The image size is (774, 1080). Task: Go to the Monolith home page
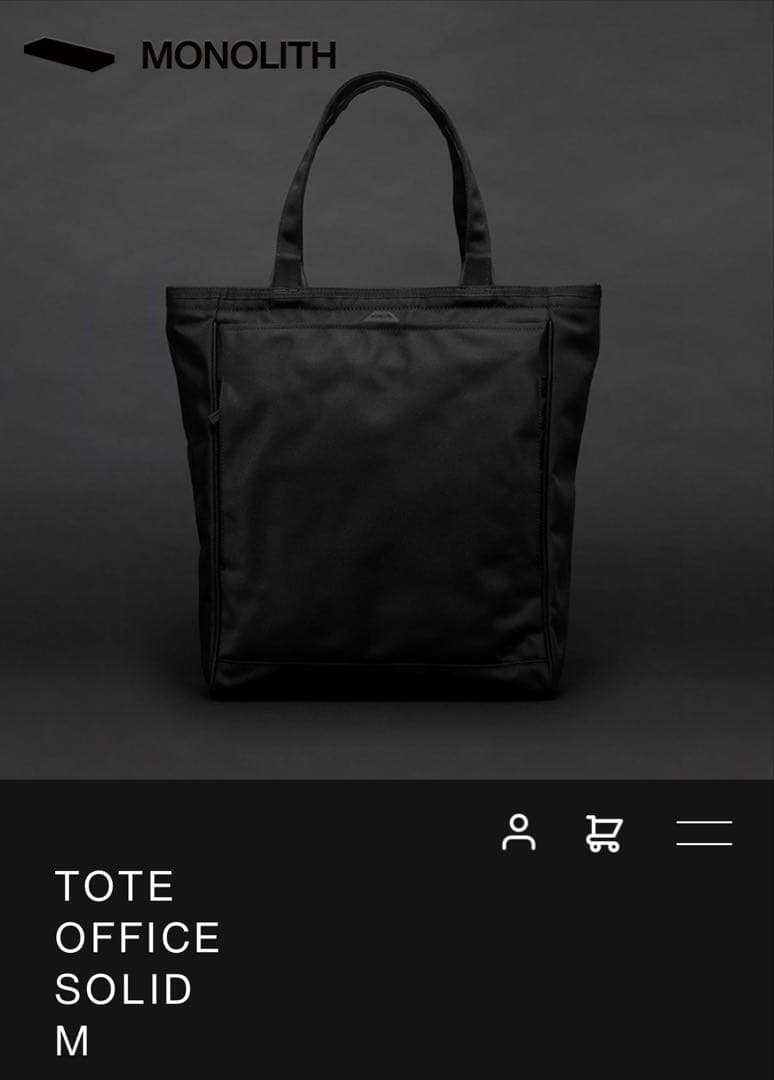coord(180,55)
